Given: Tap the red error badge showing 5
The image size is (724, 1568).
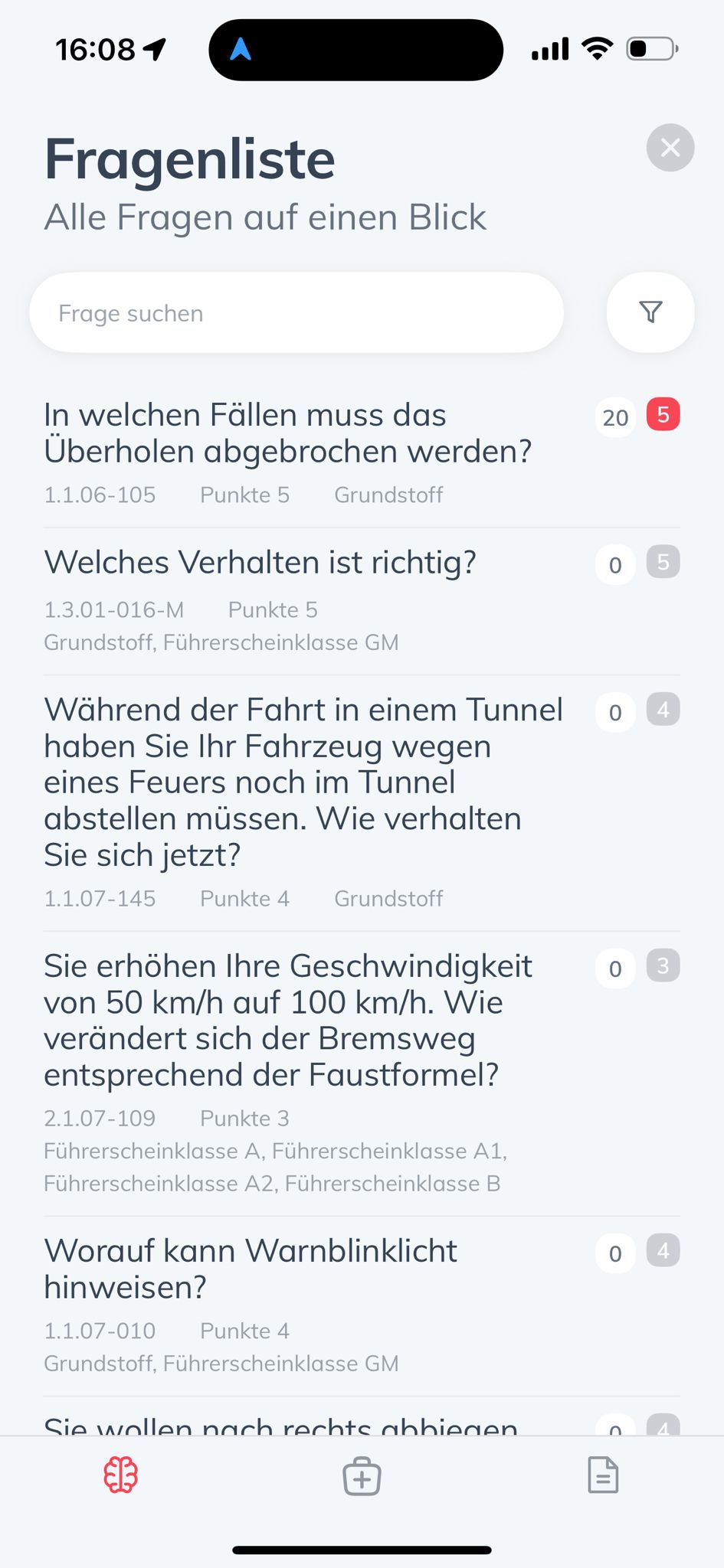Looking at the screenshot, I should [x=663, y=416].
